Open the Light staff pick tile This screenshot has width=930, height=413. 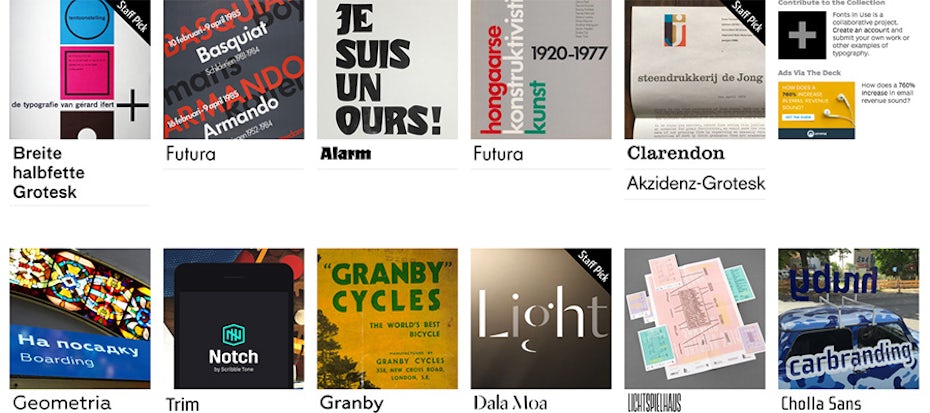tap(541, 318)
